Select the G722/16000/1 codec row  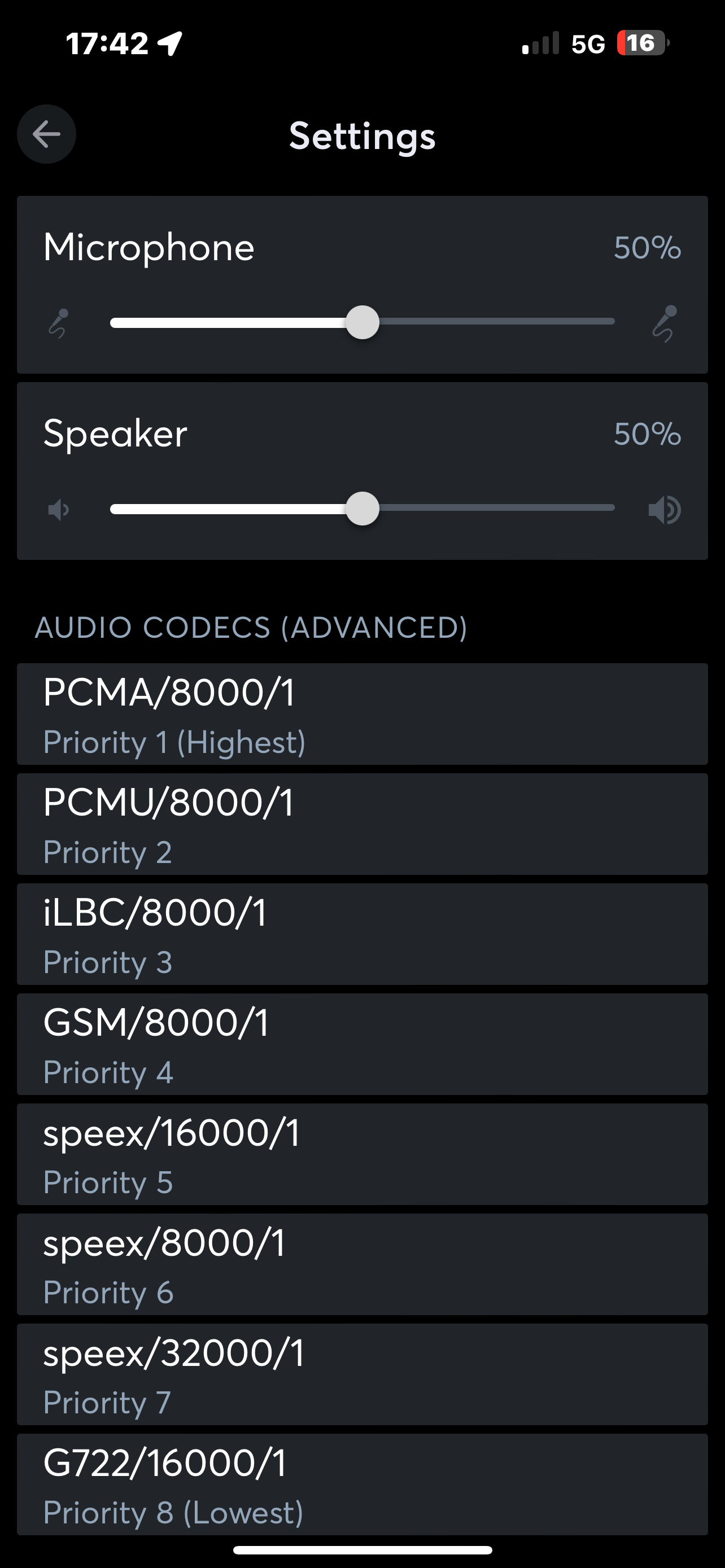click(362, 1484)
